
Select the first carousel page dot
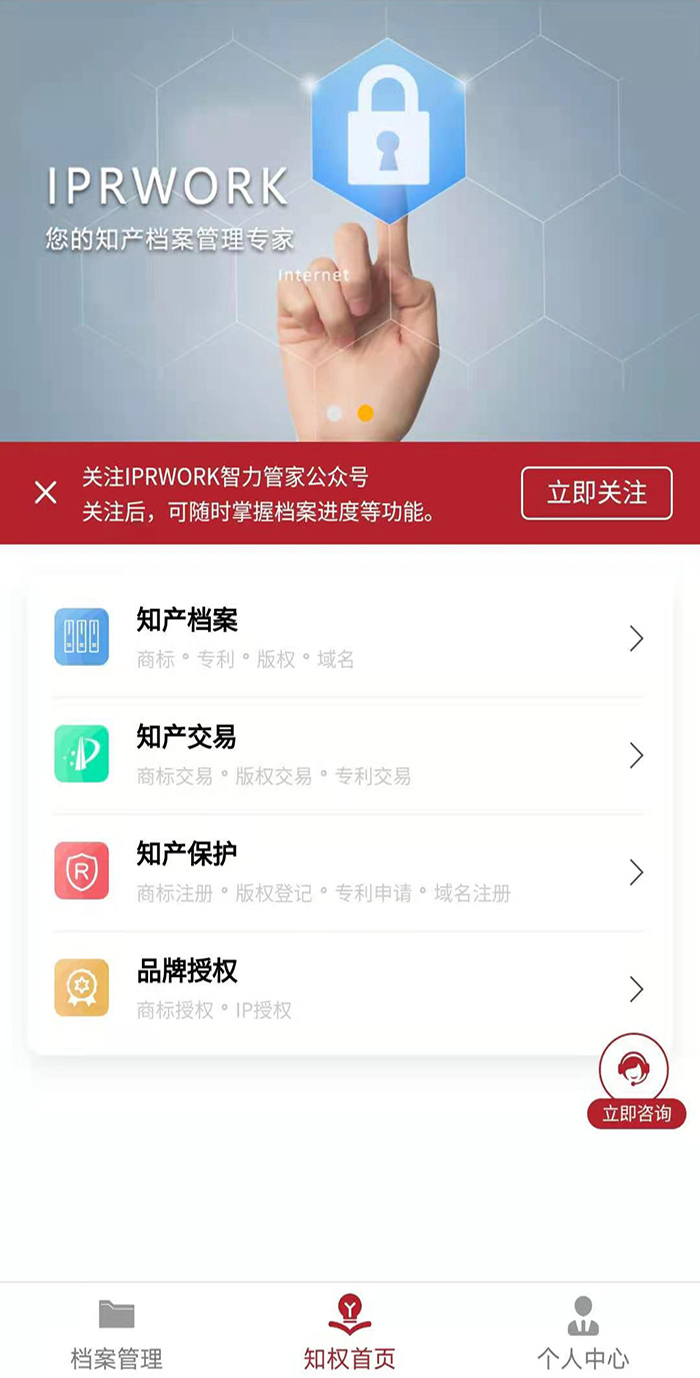(335, 413)
